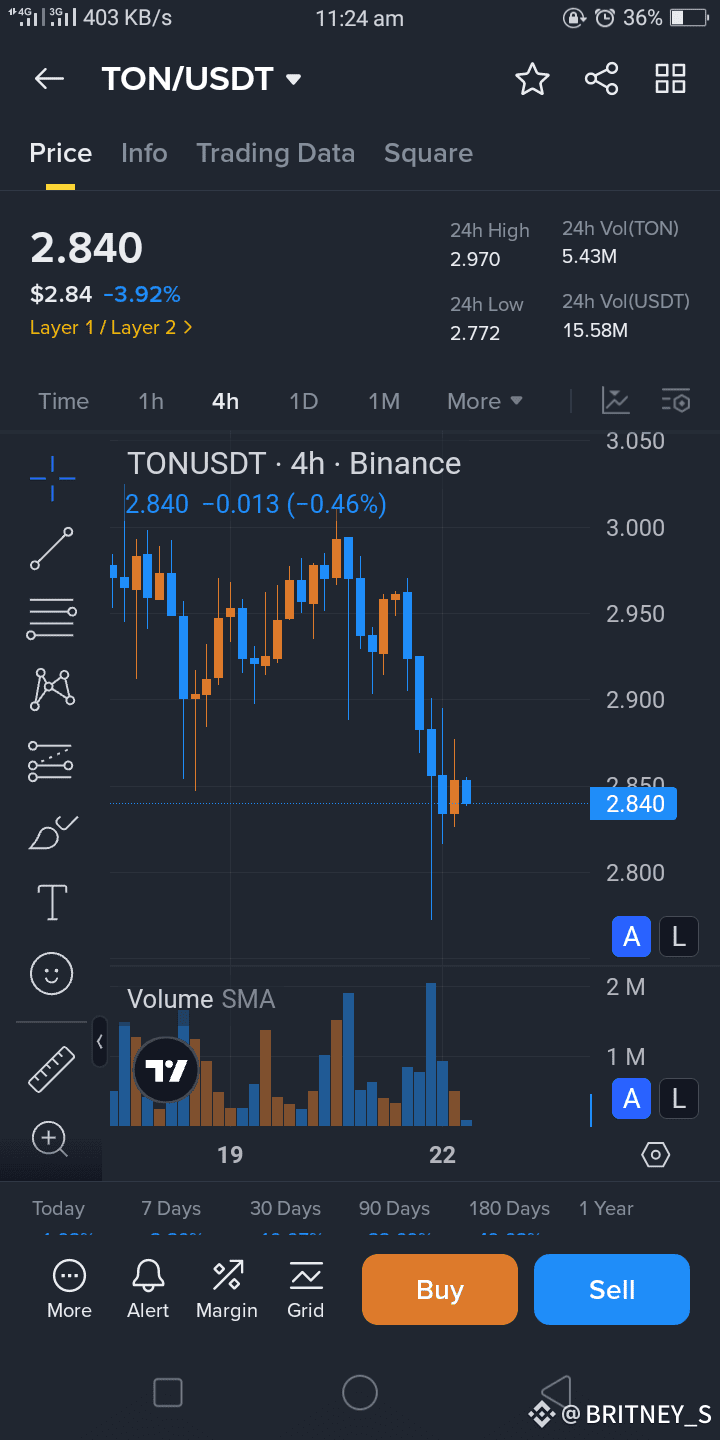Open Layer 1 / Layer 2 category link
This screenshot has height=1440, width=720.
111,327
